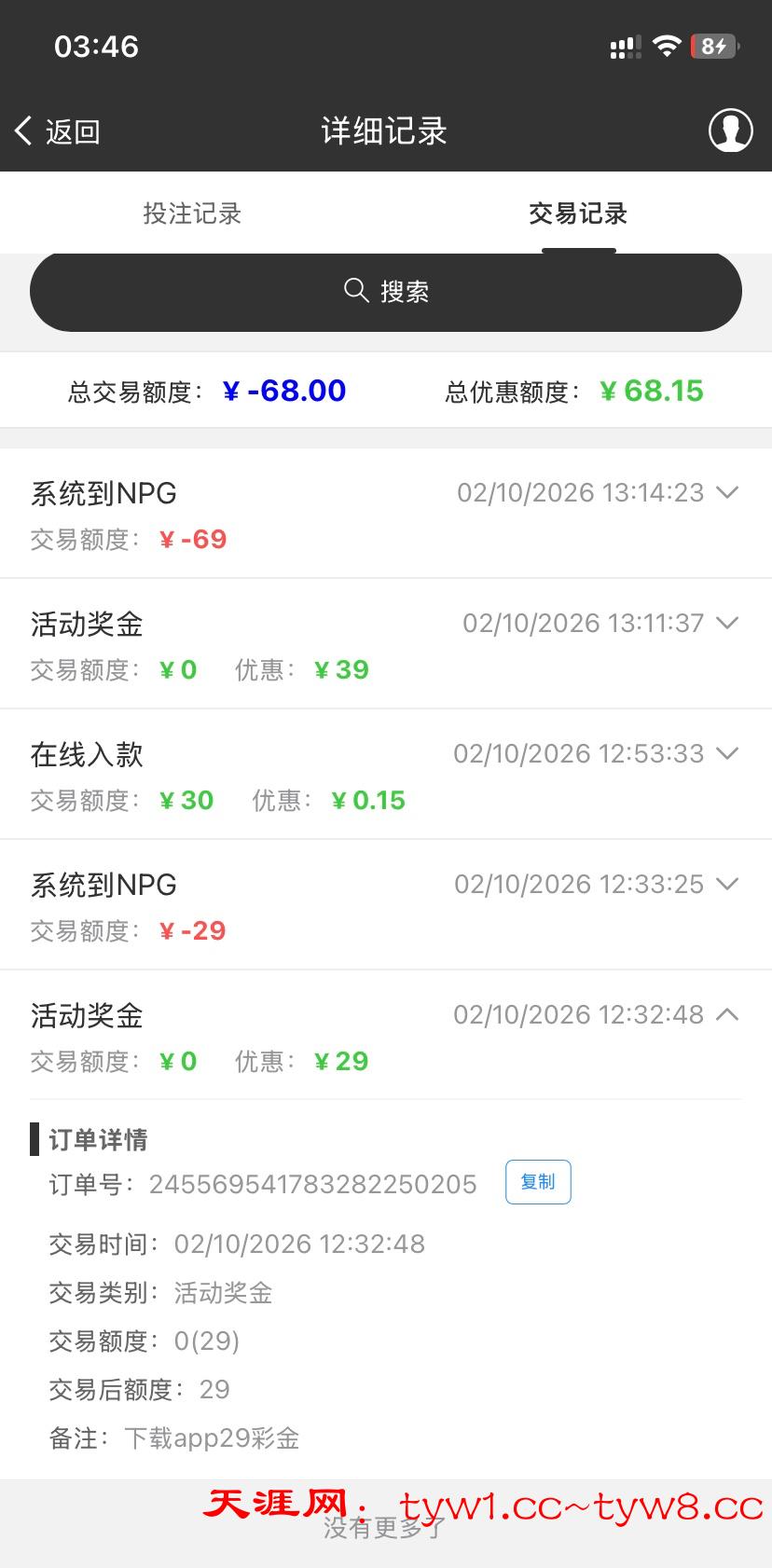Expand the 系统到NPG record at 12:33:25

pyautogui.click(x=727, y=884)
